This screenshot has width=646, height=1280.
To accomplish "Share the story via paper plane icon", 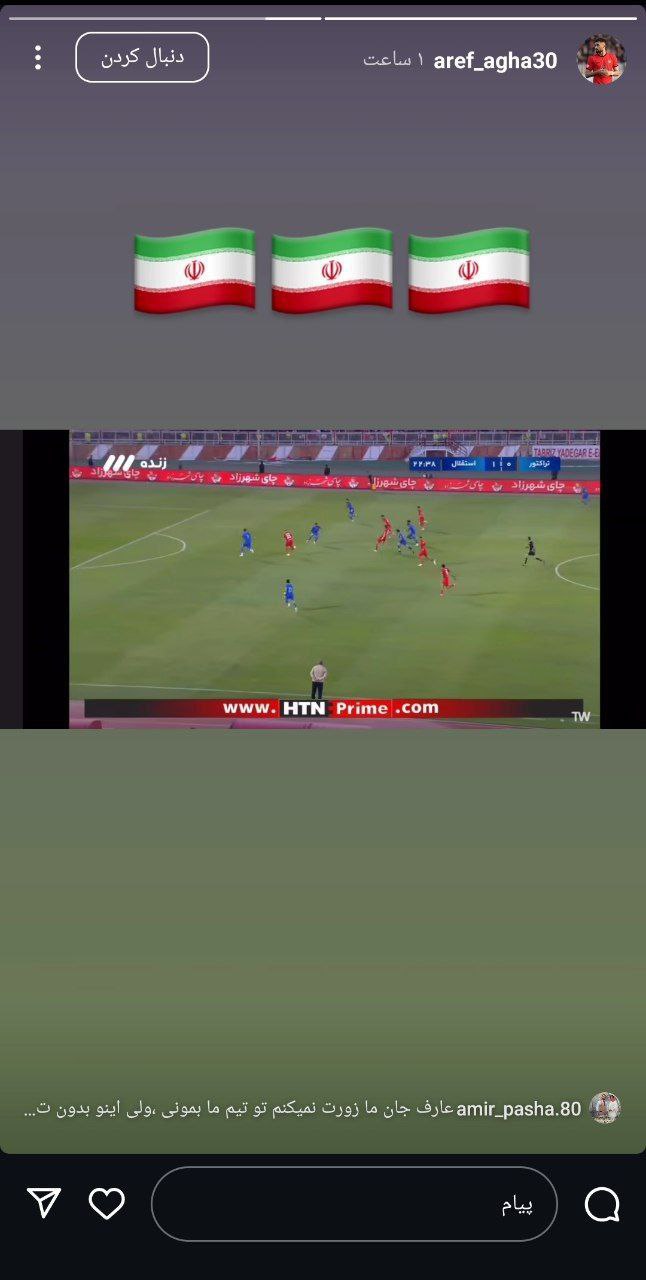I will coord(44,1204).
